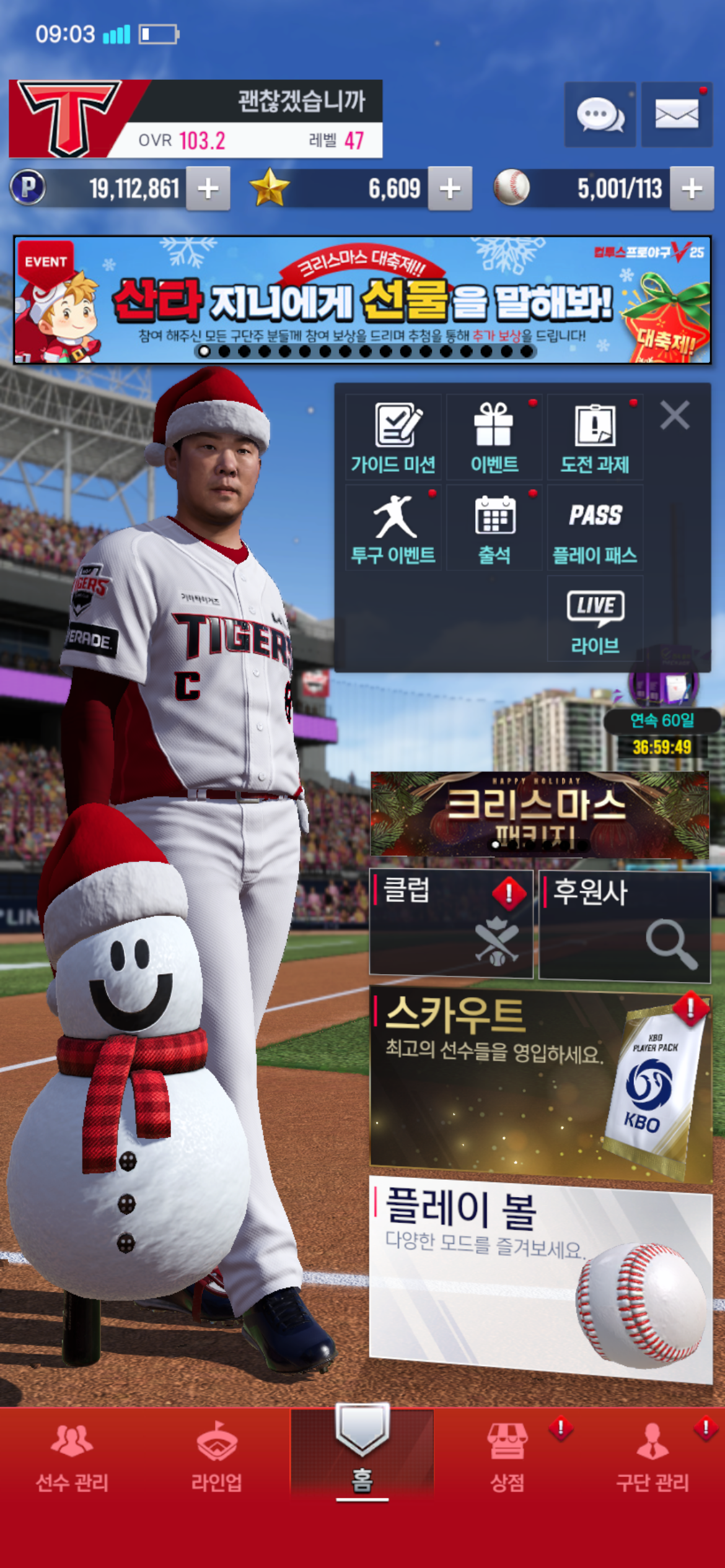Viewport: 725px width, 1568px height.
Task: Add more P points with plus button
Action: (208, 188)
